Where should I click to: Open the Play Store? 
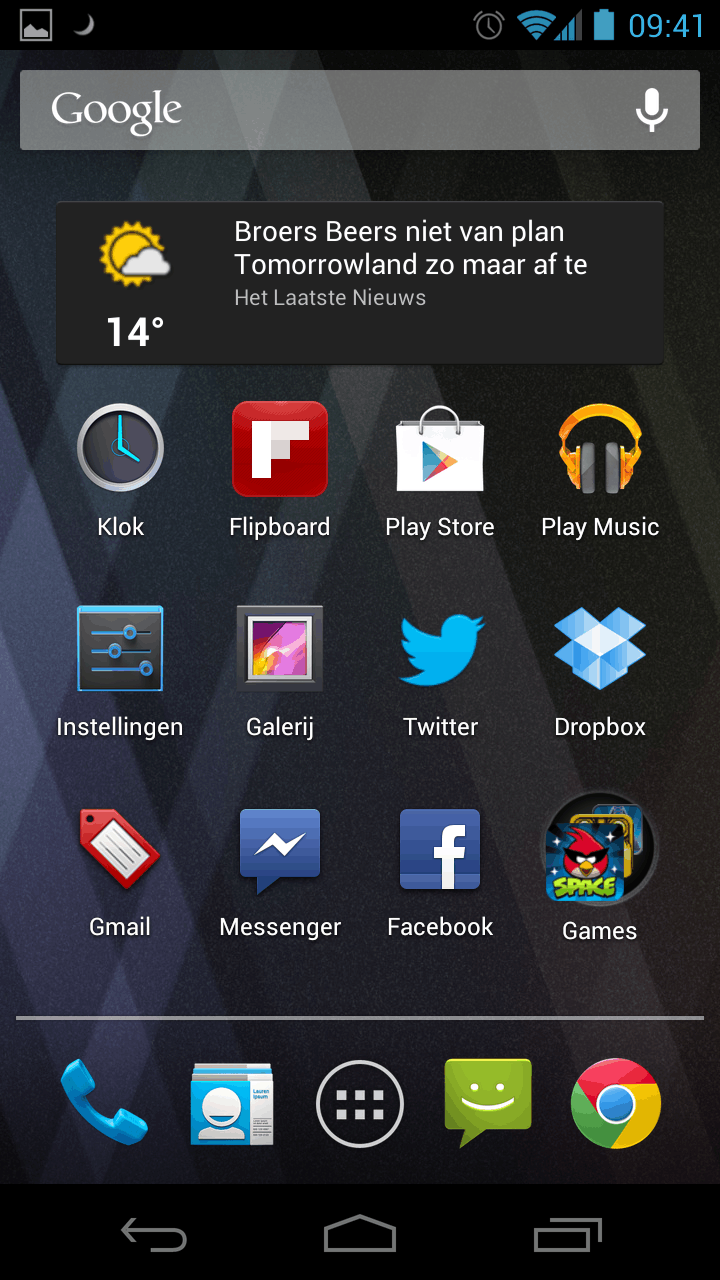pyautogui.click(x=440, y=448)
